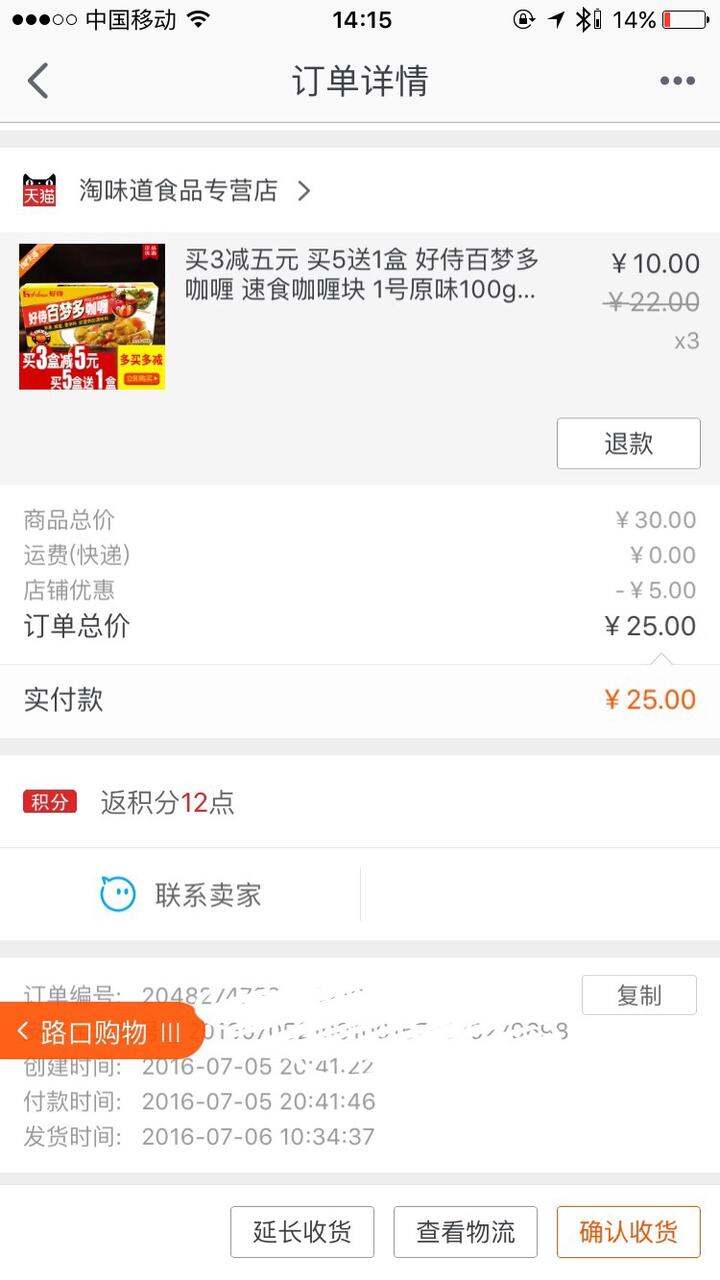Open the 好侍百梦多咖喱 product item

[360, 317]
